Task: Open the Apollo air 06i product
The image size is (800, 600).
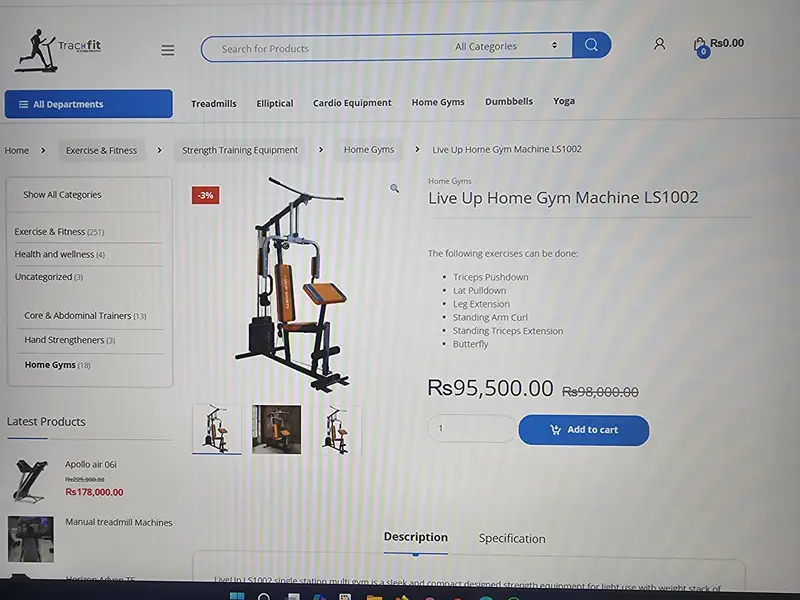Action: coord(91,464)
